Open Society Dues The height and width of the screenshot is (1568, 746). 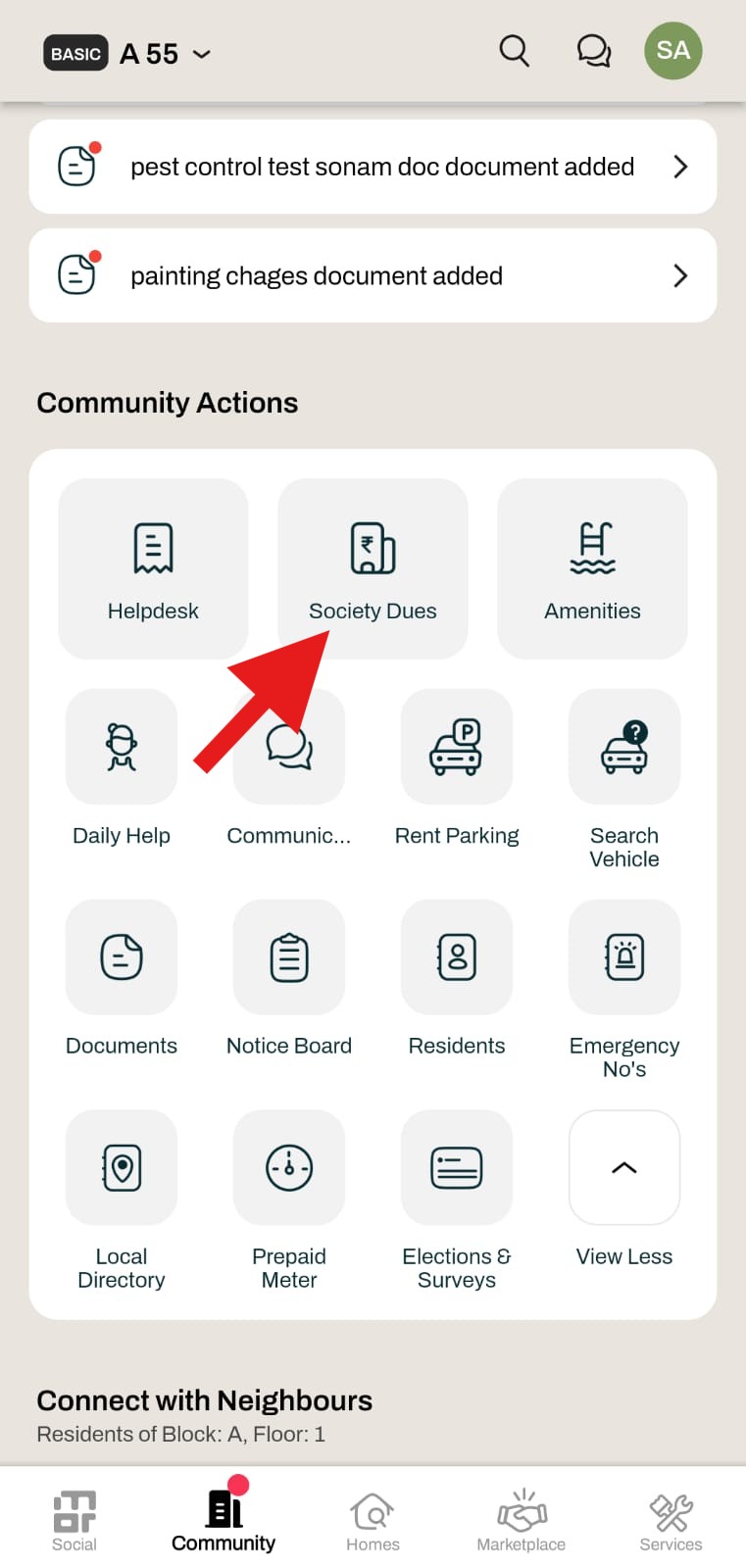tap(373, 568)
